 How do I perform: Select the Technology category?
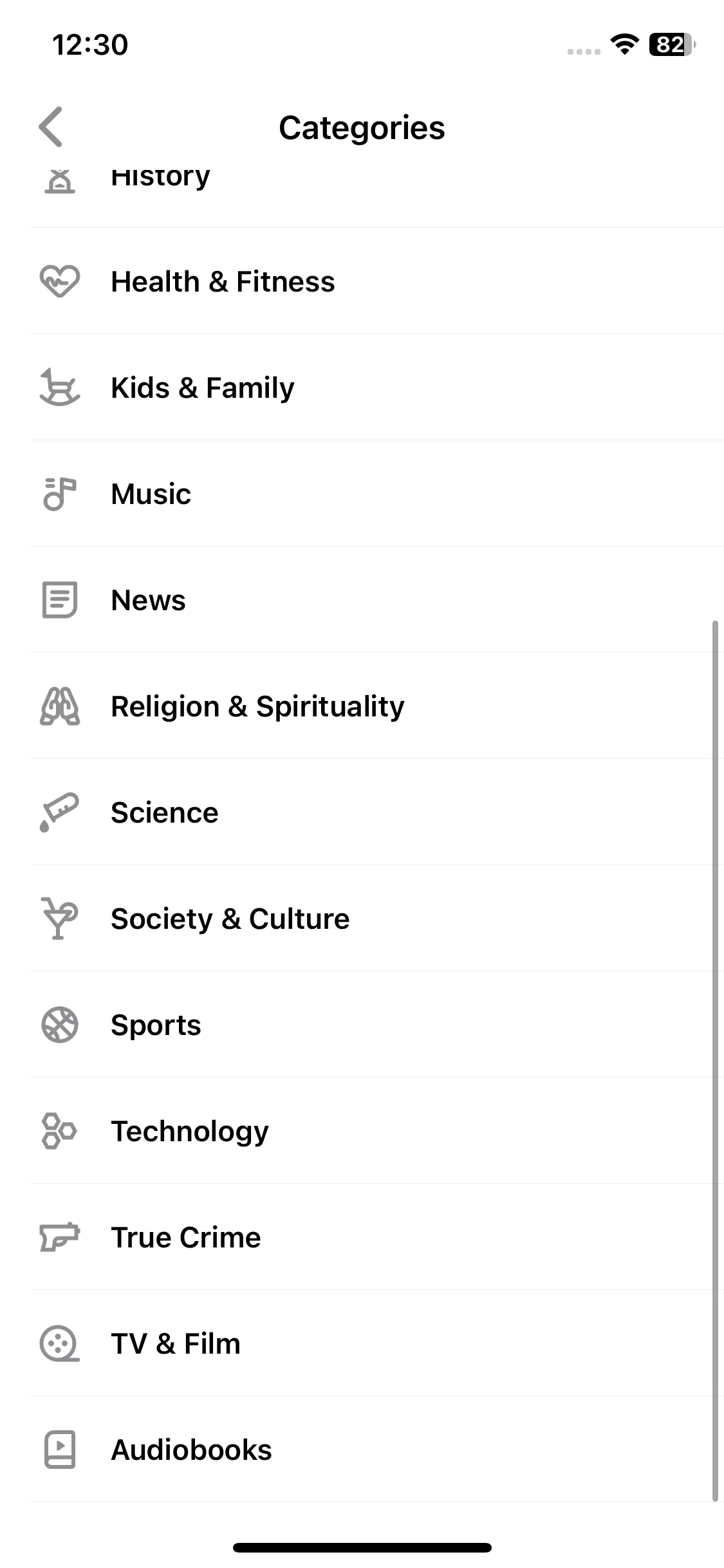pos(189,1131)
